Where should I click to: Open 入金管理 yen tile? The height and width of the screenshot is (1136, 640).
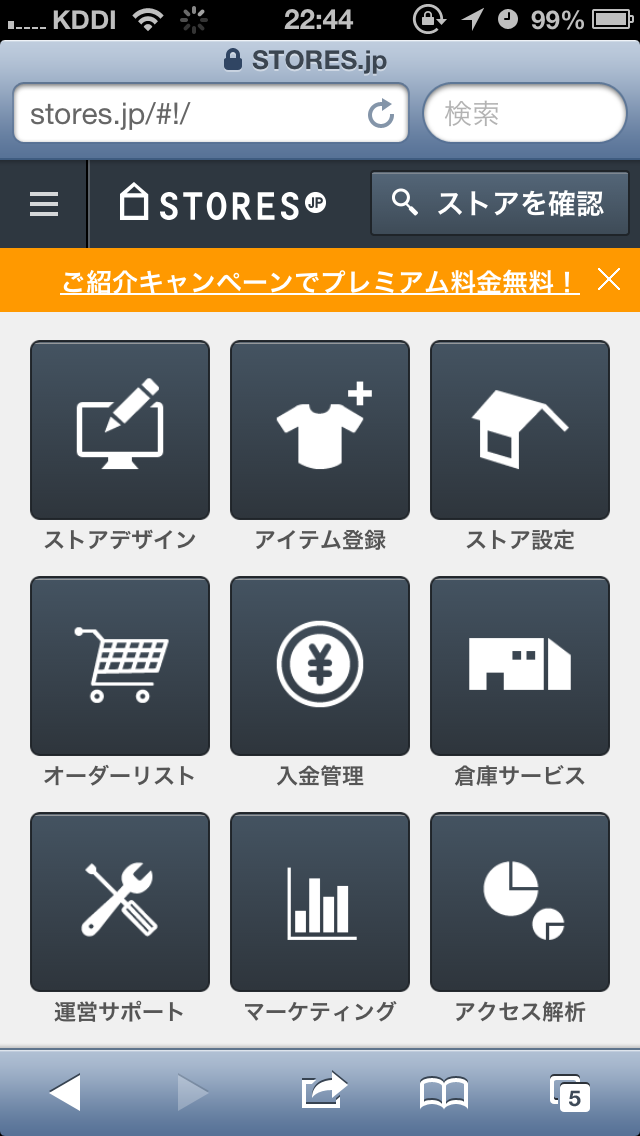320,666
